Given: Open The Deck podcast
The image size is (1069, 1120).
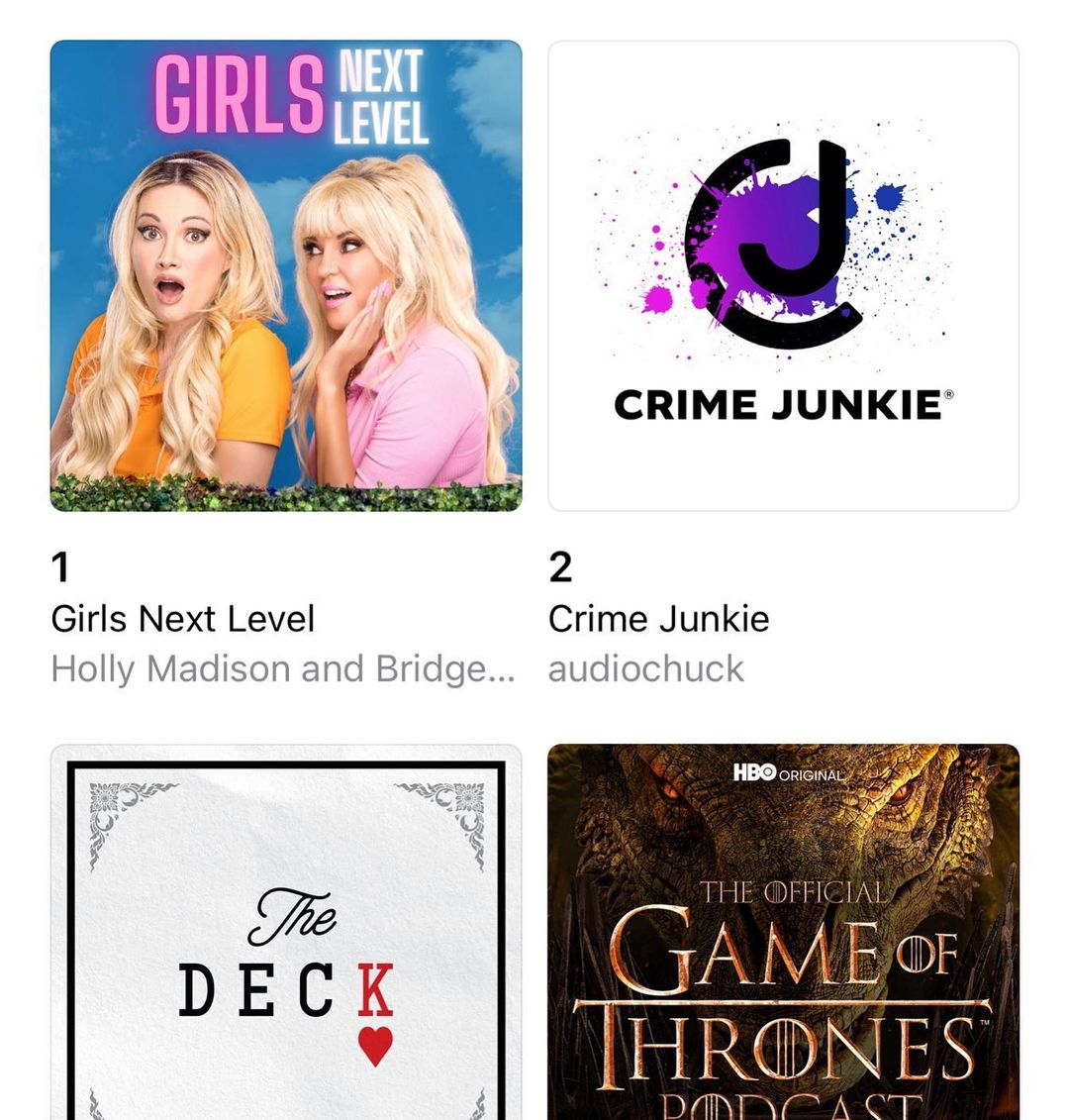Looking at the screenshot, I should pyautogui.click(x=286, y=932).
